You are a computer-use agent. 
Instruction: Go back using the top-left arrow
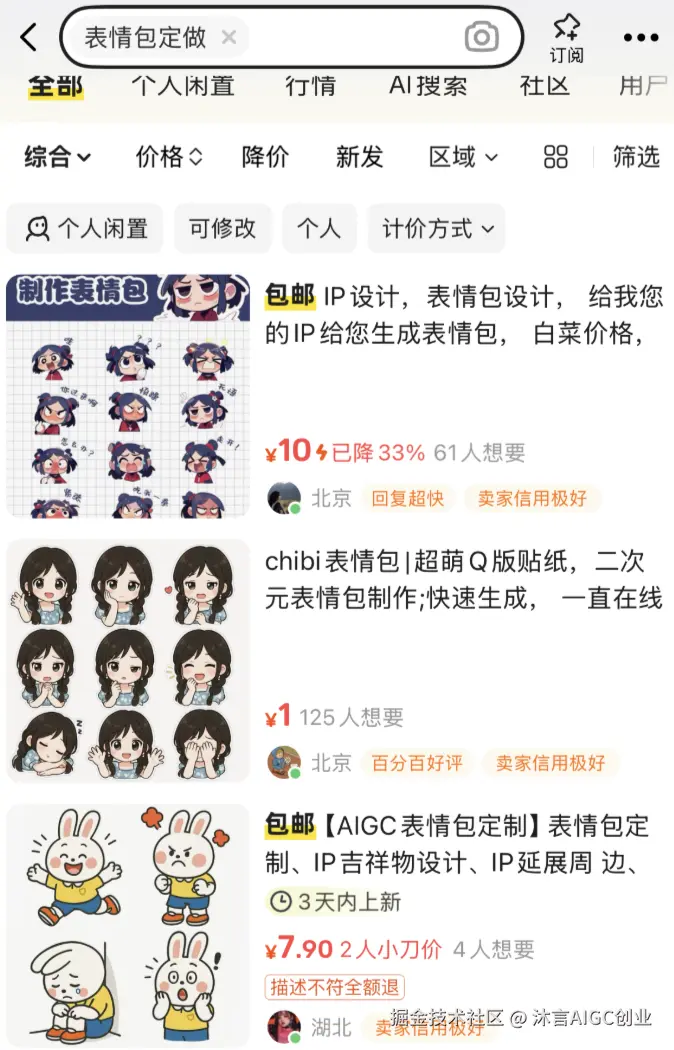click(28, 38)
